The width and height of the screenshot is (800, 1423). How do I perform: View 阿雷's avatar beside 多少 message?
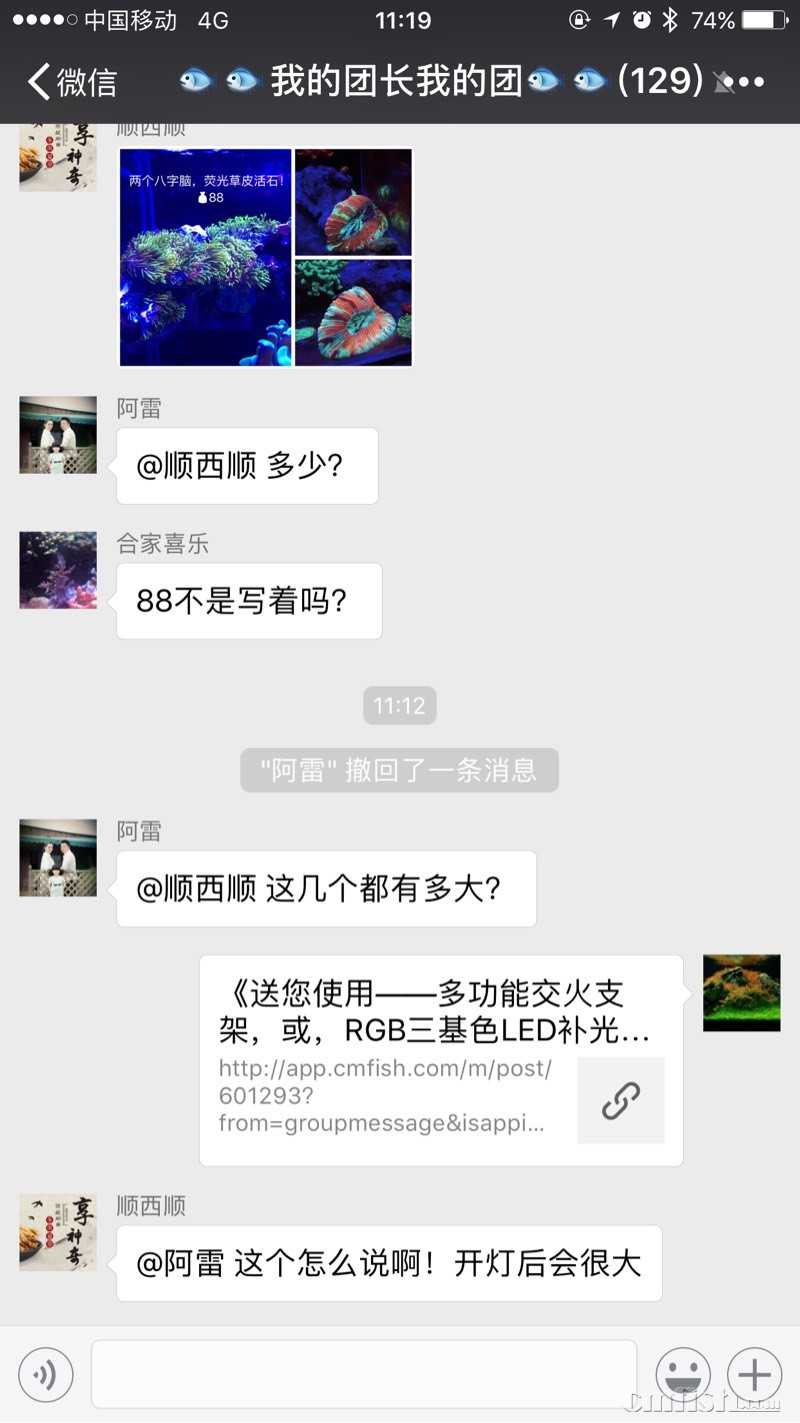(58, 435)
